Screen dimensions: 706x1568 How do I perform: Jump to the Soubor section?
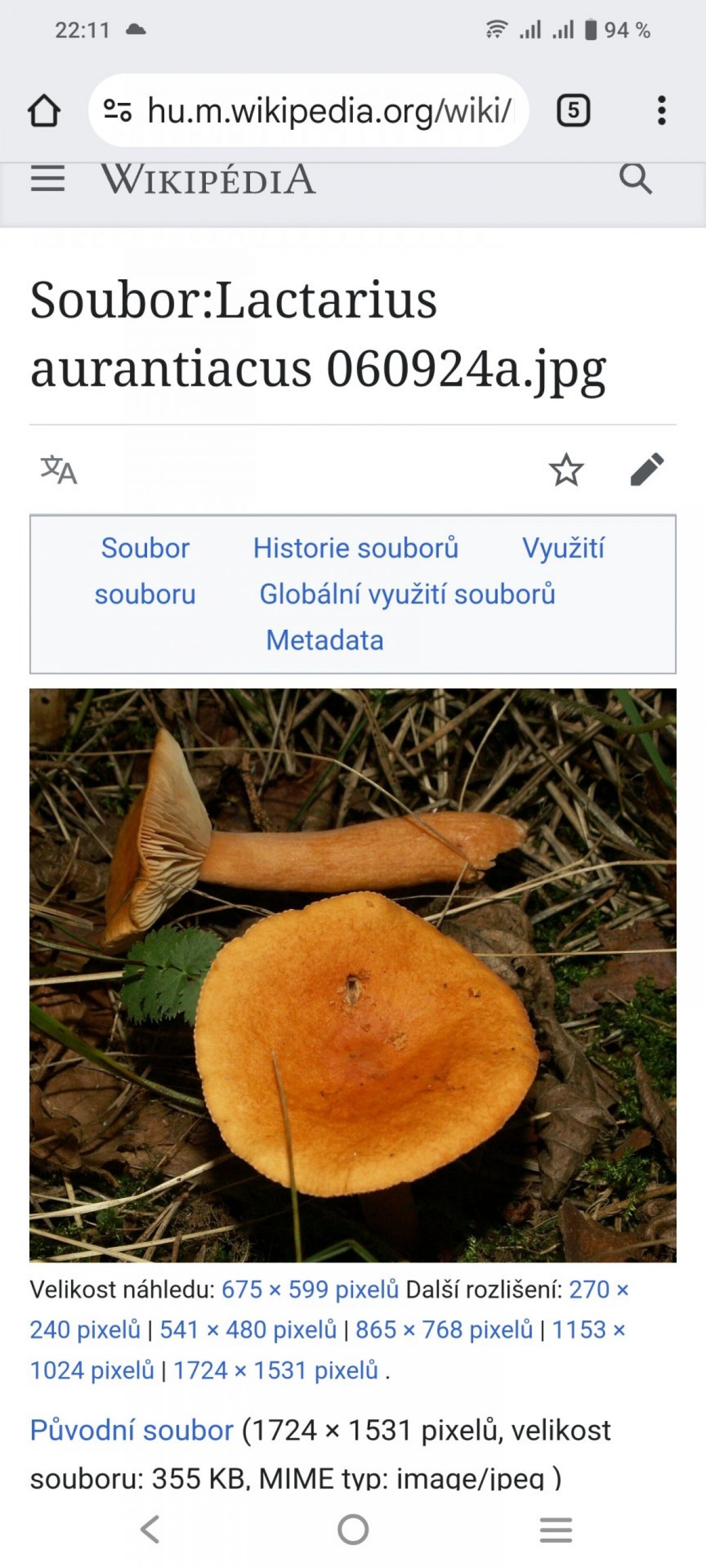point(145,548)
